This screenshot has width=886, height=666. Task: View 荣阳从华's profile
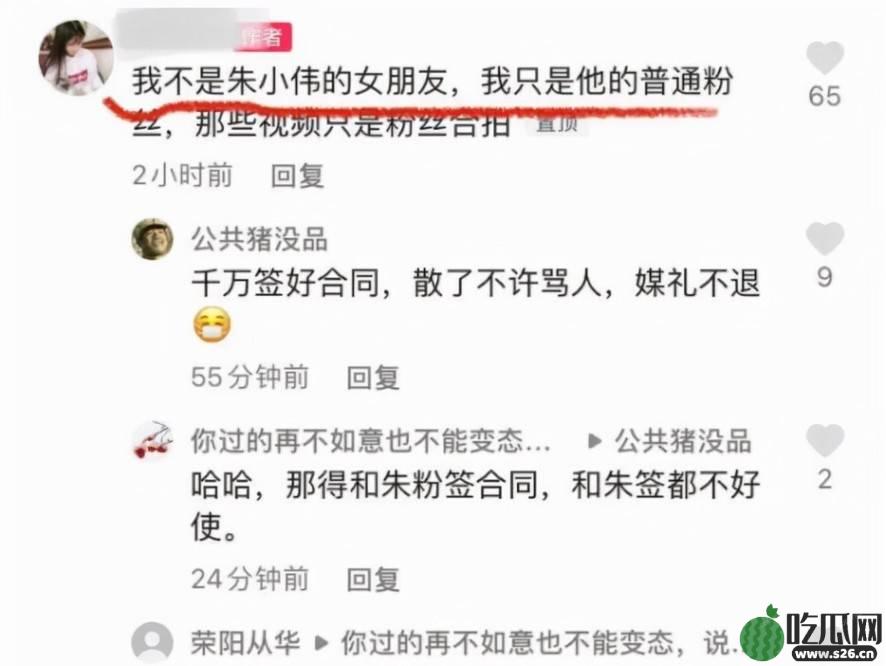[x=153, y=640]
